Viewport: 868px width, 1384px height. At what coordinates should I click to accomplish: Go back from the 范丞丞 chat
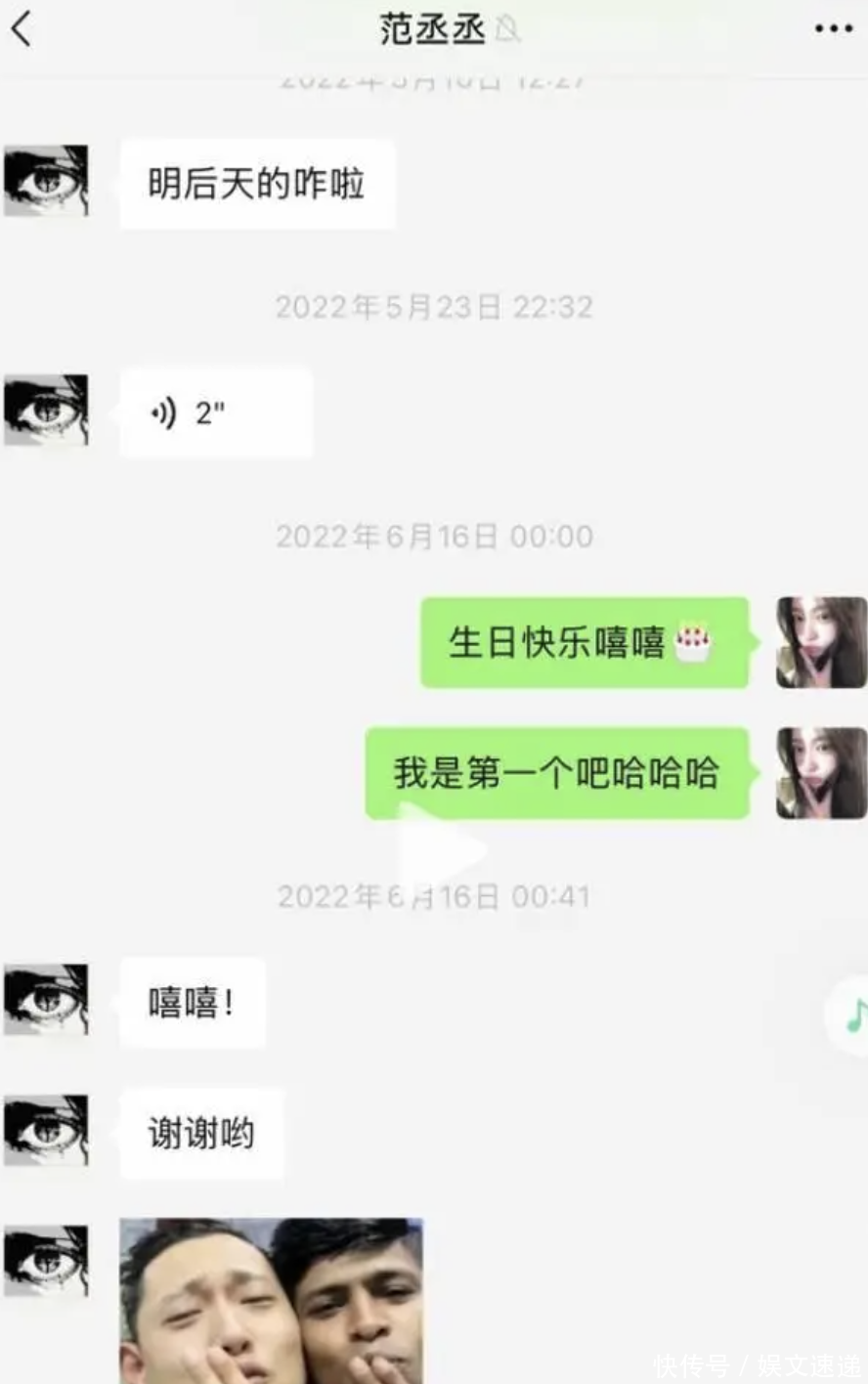(22, 28)
